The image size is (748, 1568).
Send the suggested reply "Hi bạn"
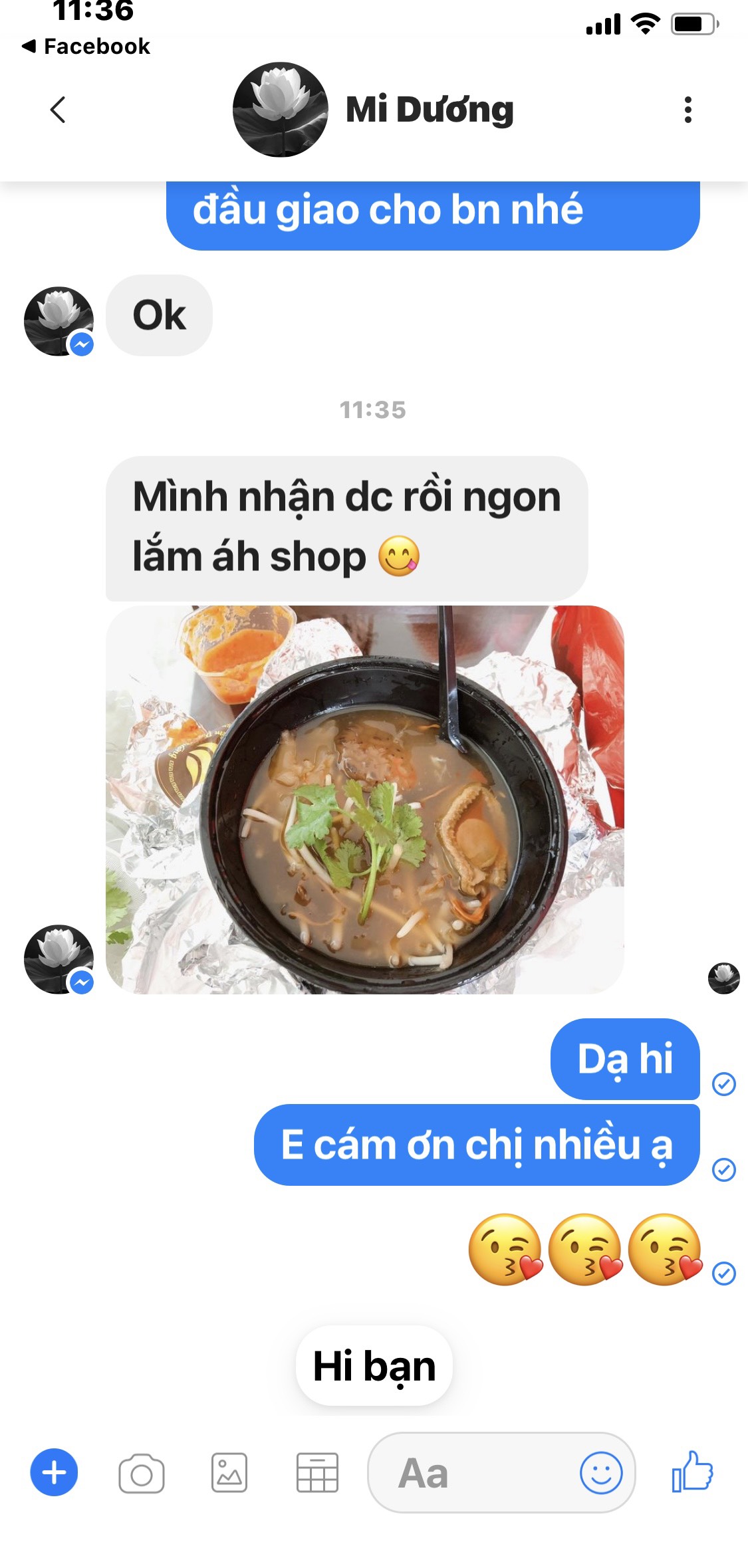pyautogui.click(x=374, y=1366)
